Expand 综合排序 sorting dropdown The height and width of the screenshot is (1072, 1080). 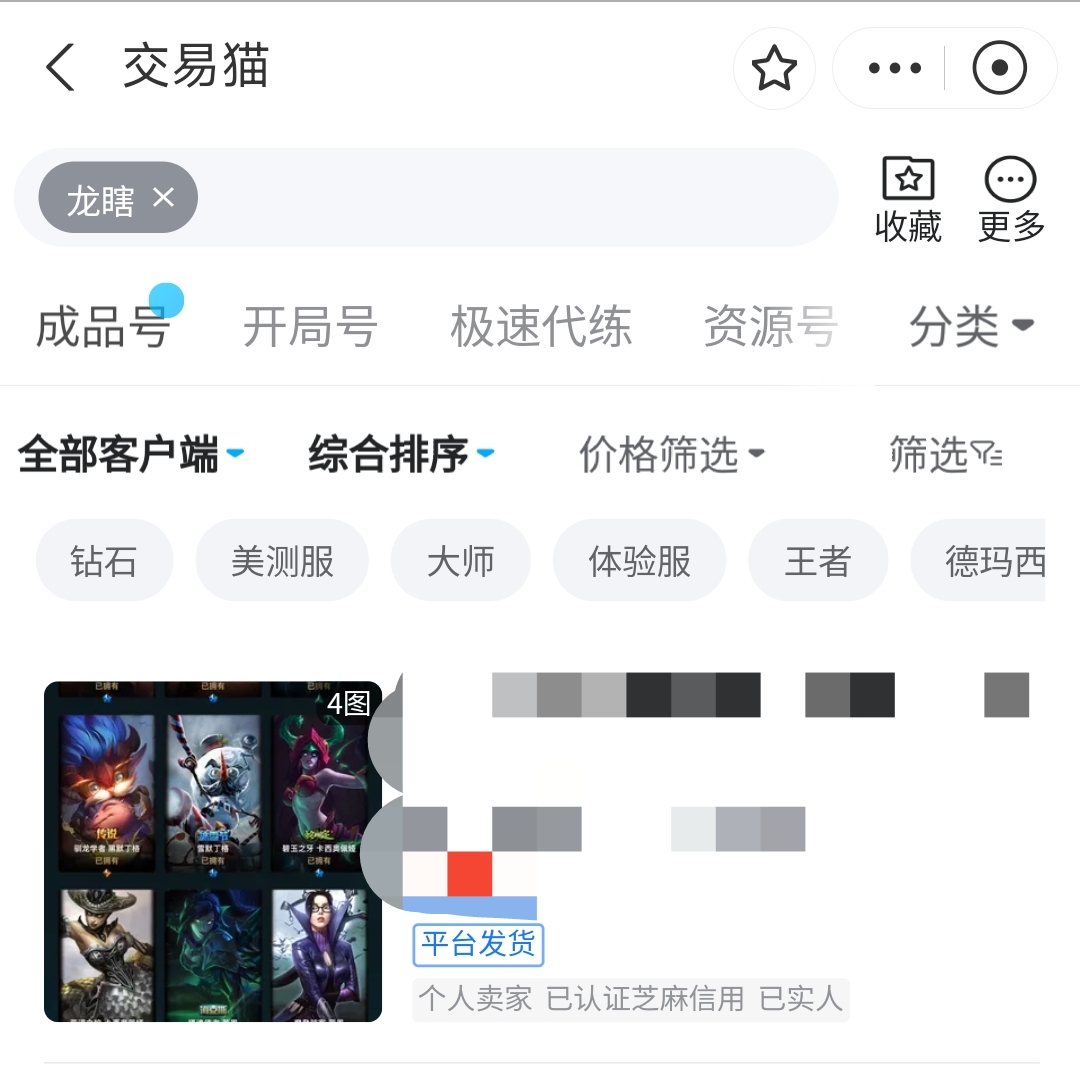pos(401,455)
